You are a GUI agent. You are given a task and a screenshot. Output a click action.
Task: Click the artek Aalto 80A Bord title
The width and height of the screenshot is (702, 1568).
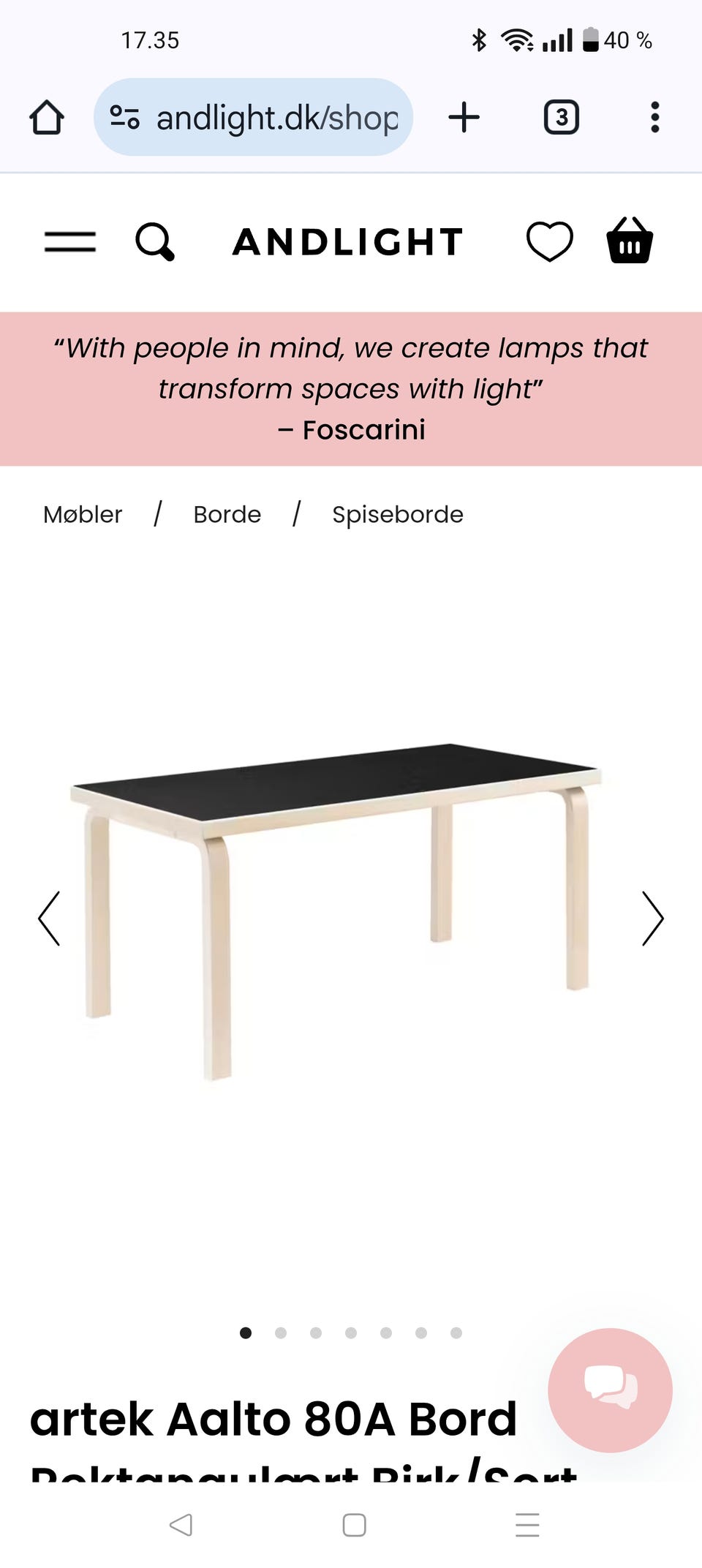(x=274, y=1417)
